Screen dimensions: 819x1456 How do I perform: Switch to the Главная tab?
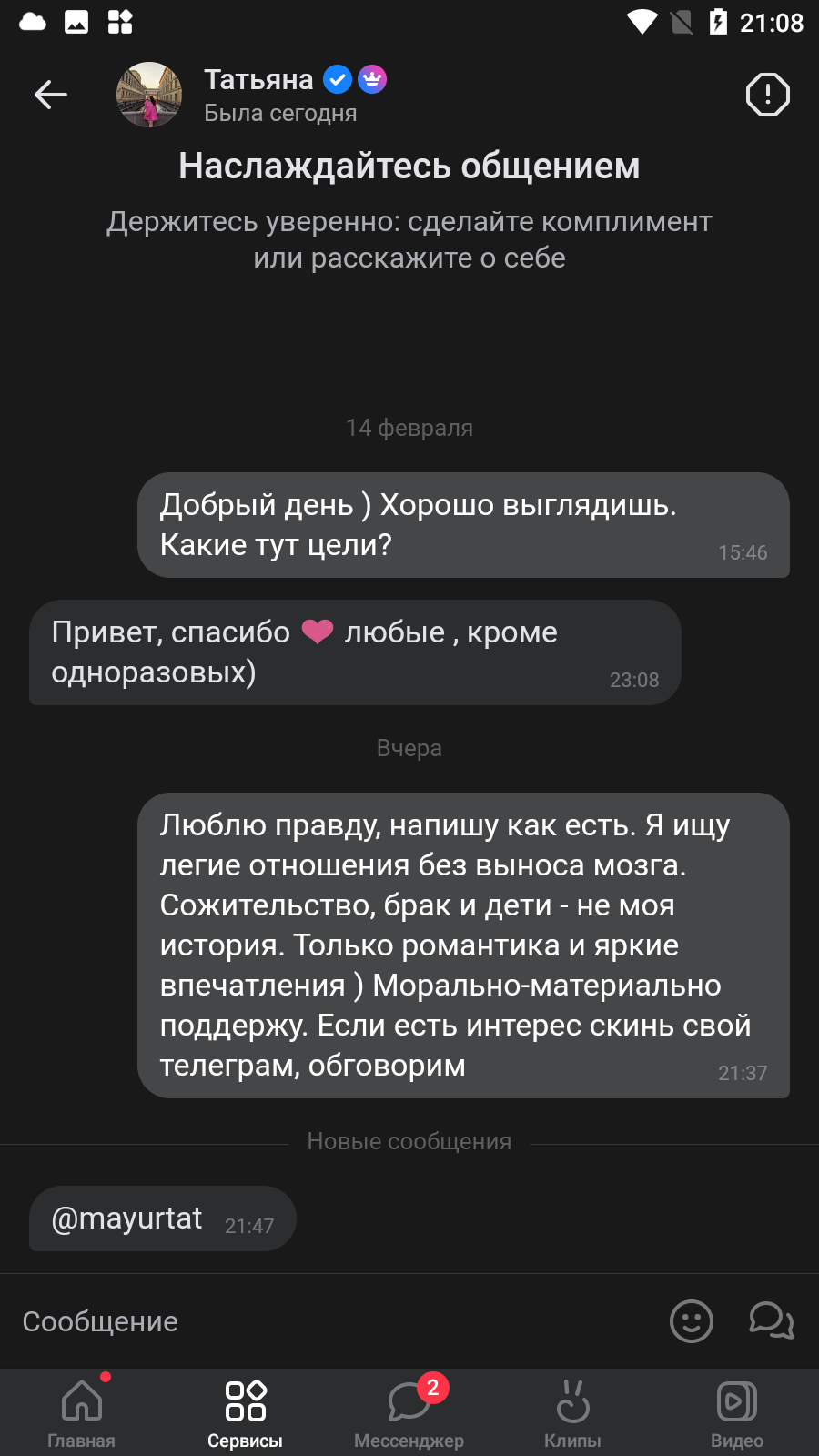pos(82,1412)
